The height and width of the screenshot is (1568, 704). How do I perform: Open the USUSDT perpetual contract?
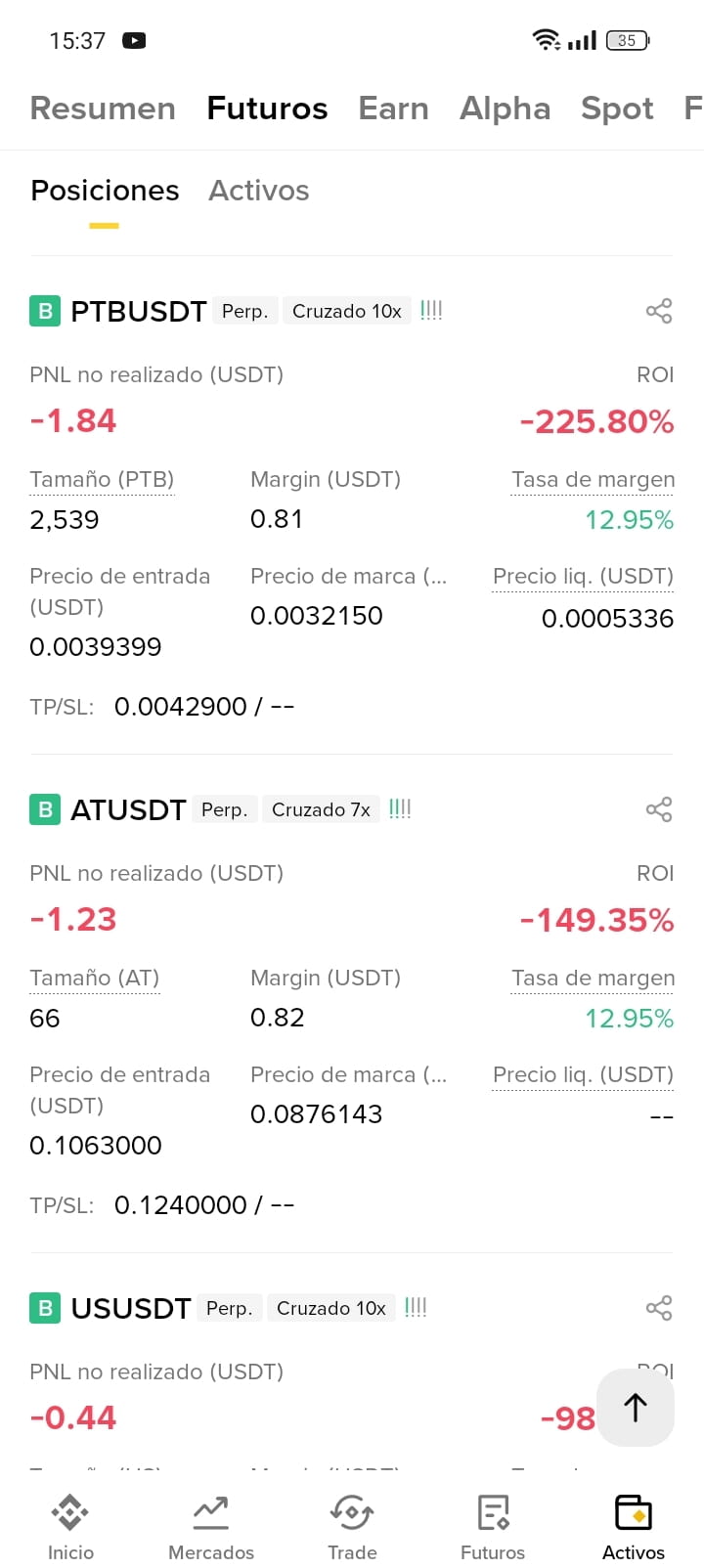[131, 1308]
